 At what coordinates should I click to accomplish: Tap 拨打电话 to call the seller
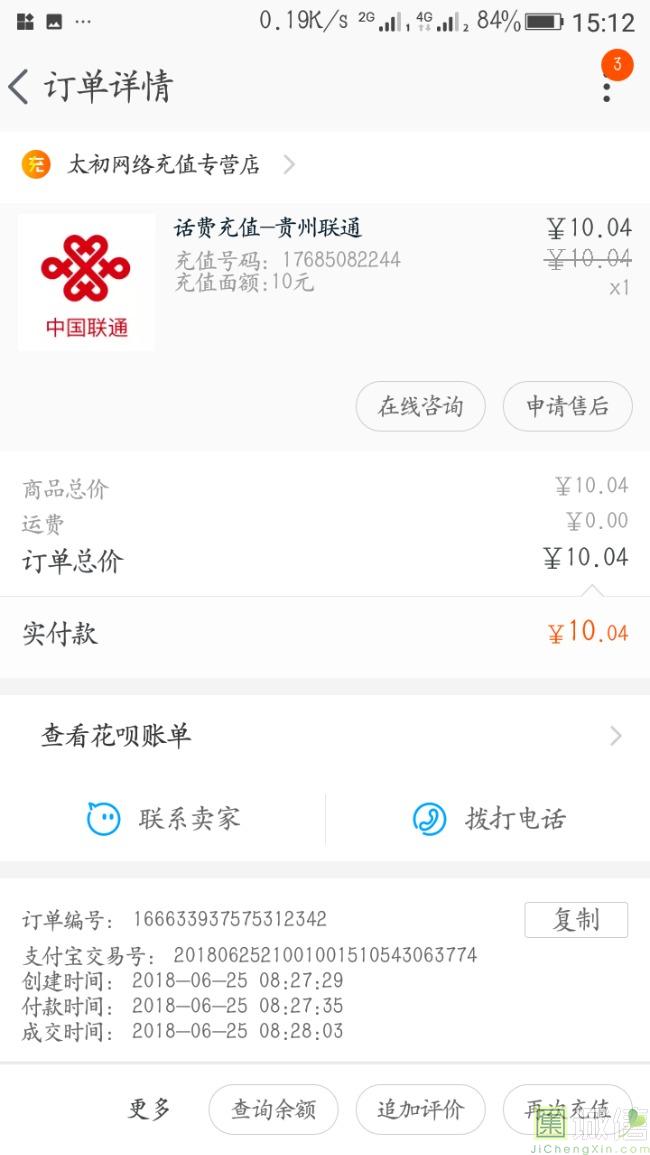(489, 818)
